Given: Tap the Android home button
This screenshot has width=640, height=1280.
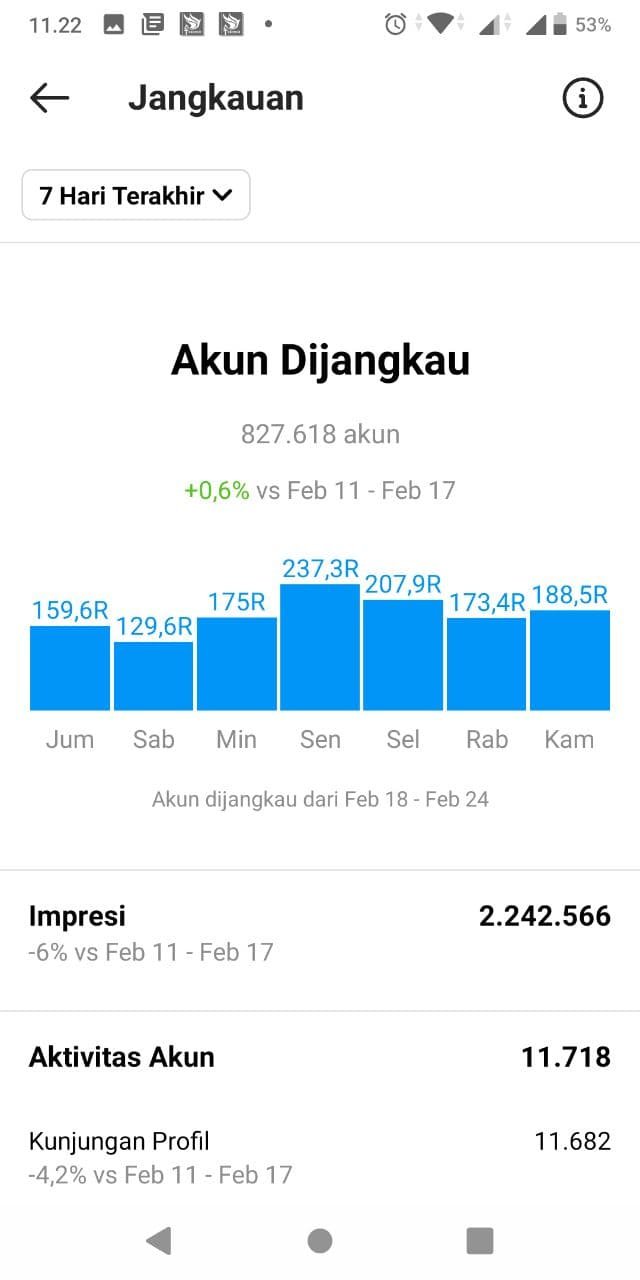Looking at the screenshot, I should click(x=320, y=1241).
